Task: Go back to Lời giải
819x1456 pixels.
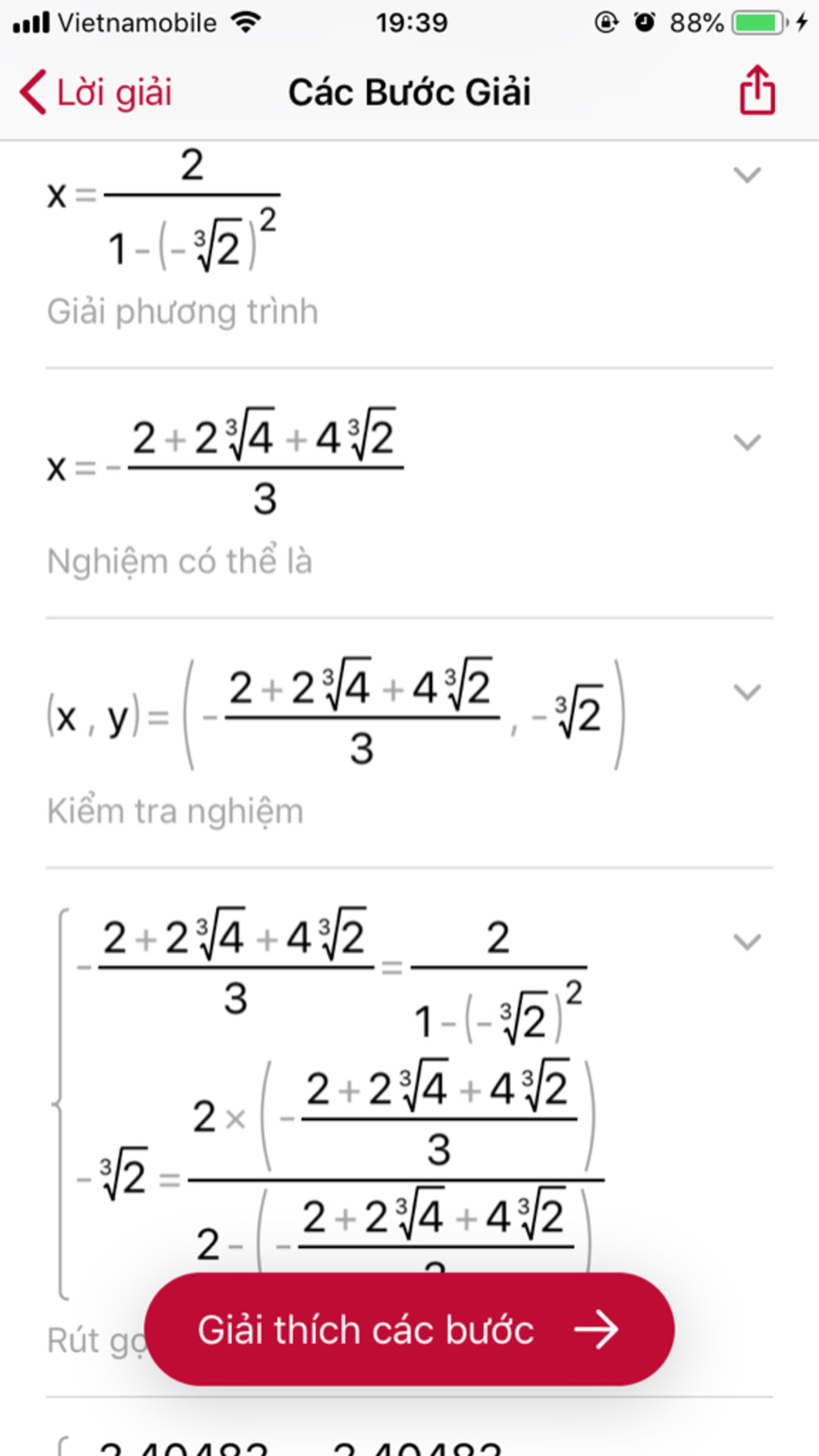Action: [96, 93]
